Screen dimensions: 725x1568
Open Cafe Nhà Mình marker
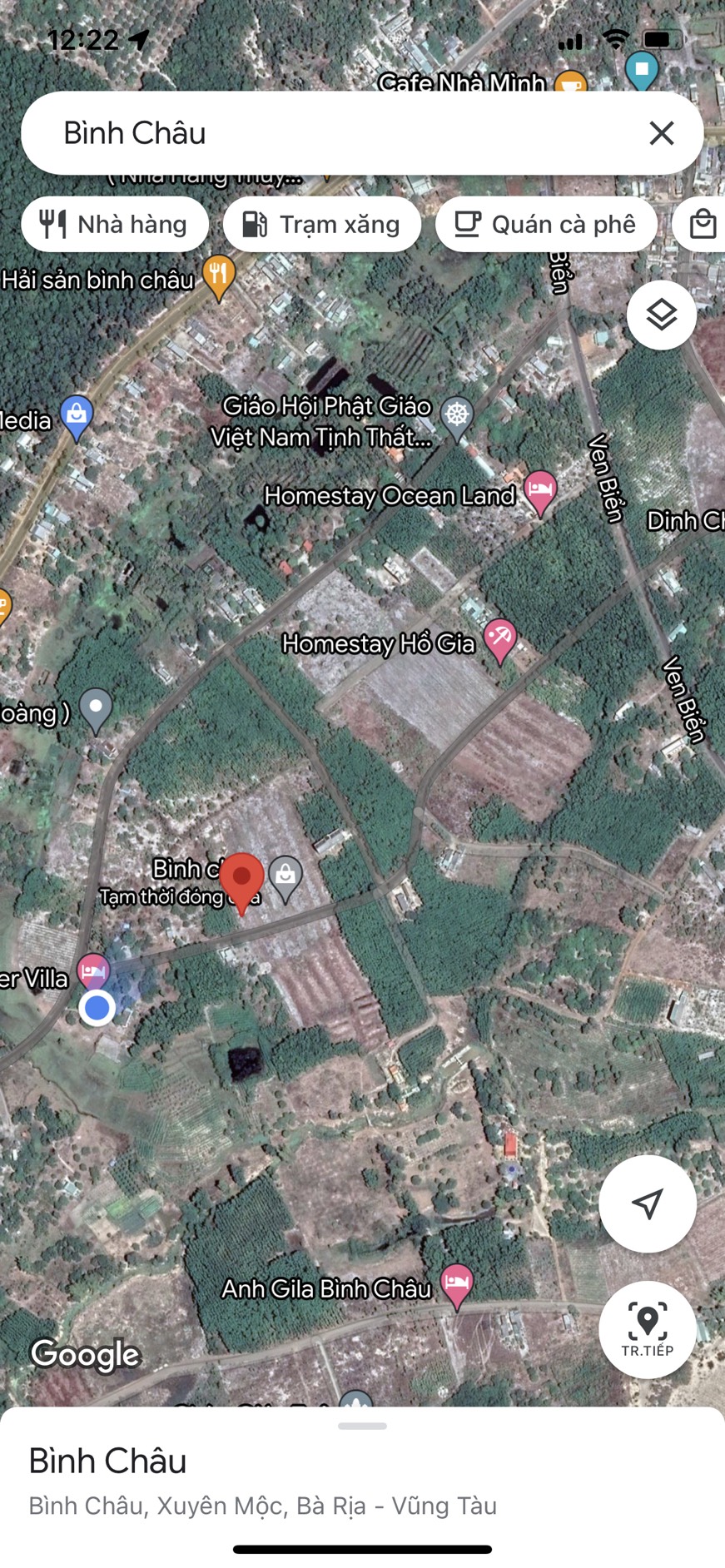[x=570, y=84]
